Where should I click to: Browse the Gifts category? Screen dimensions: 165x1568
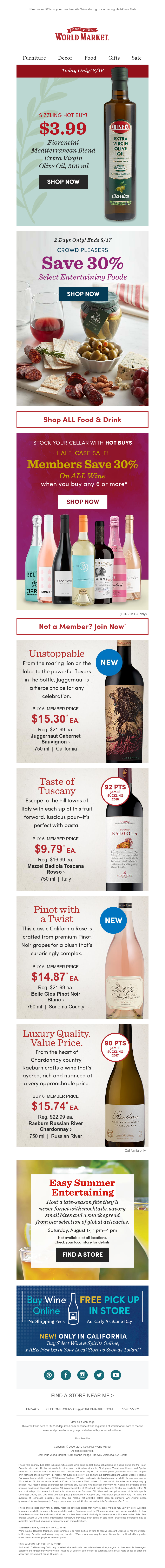114,58
